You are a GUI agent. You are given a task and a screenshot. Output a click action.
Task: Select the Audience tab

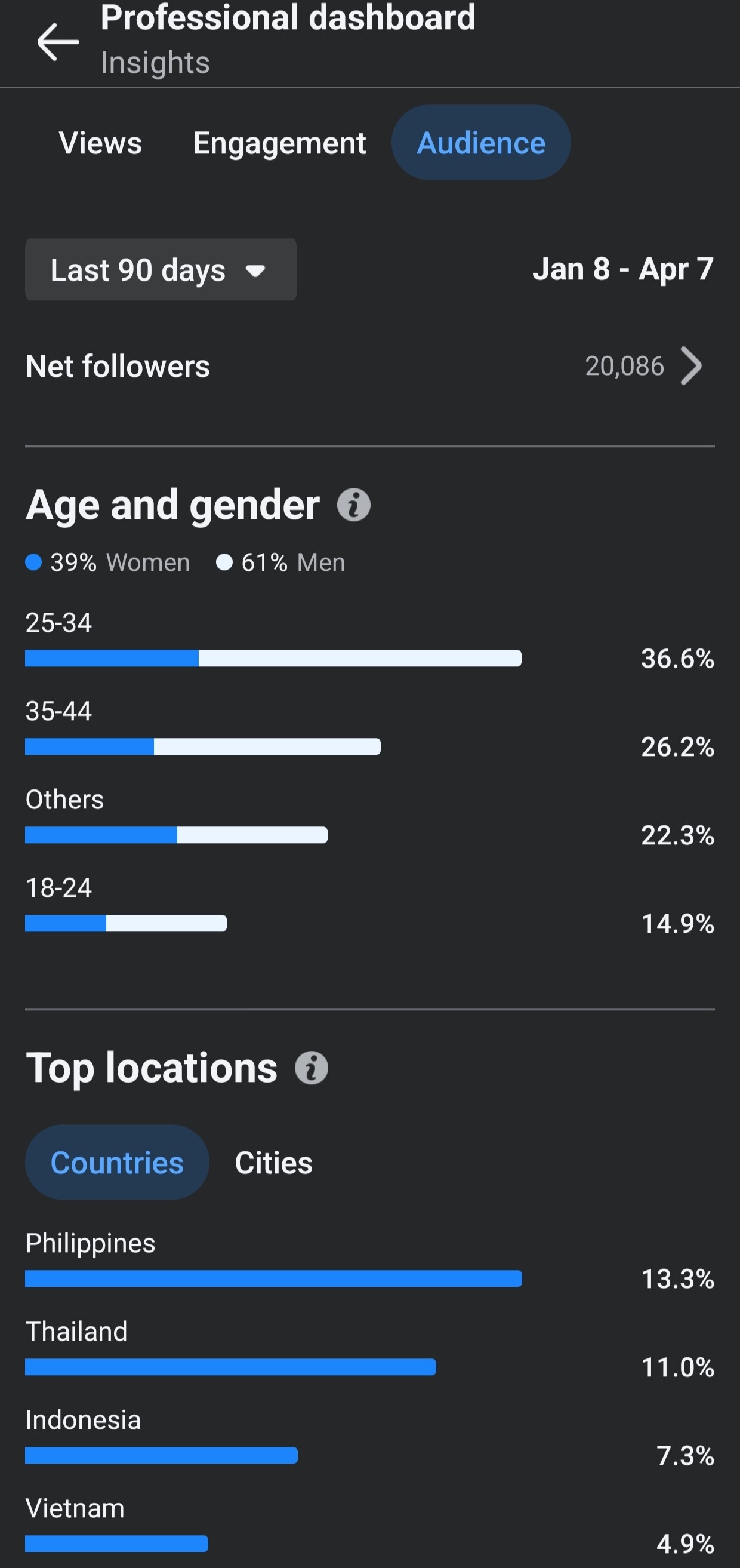tap(481, 143)
